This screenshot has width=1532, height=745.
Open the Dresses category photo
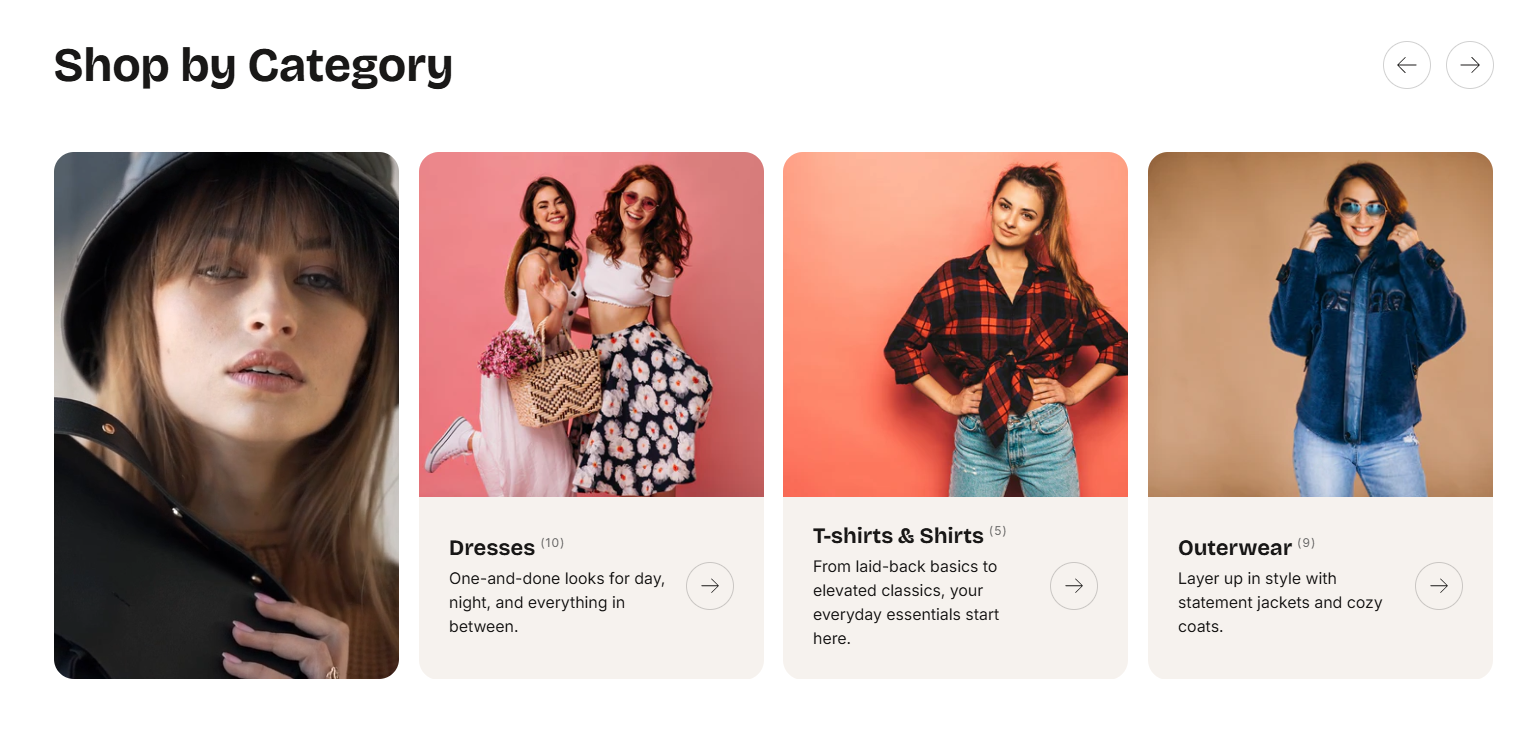pos(591,324)
